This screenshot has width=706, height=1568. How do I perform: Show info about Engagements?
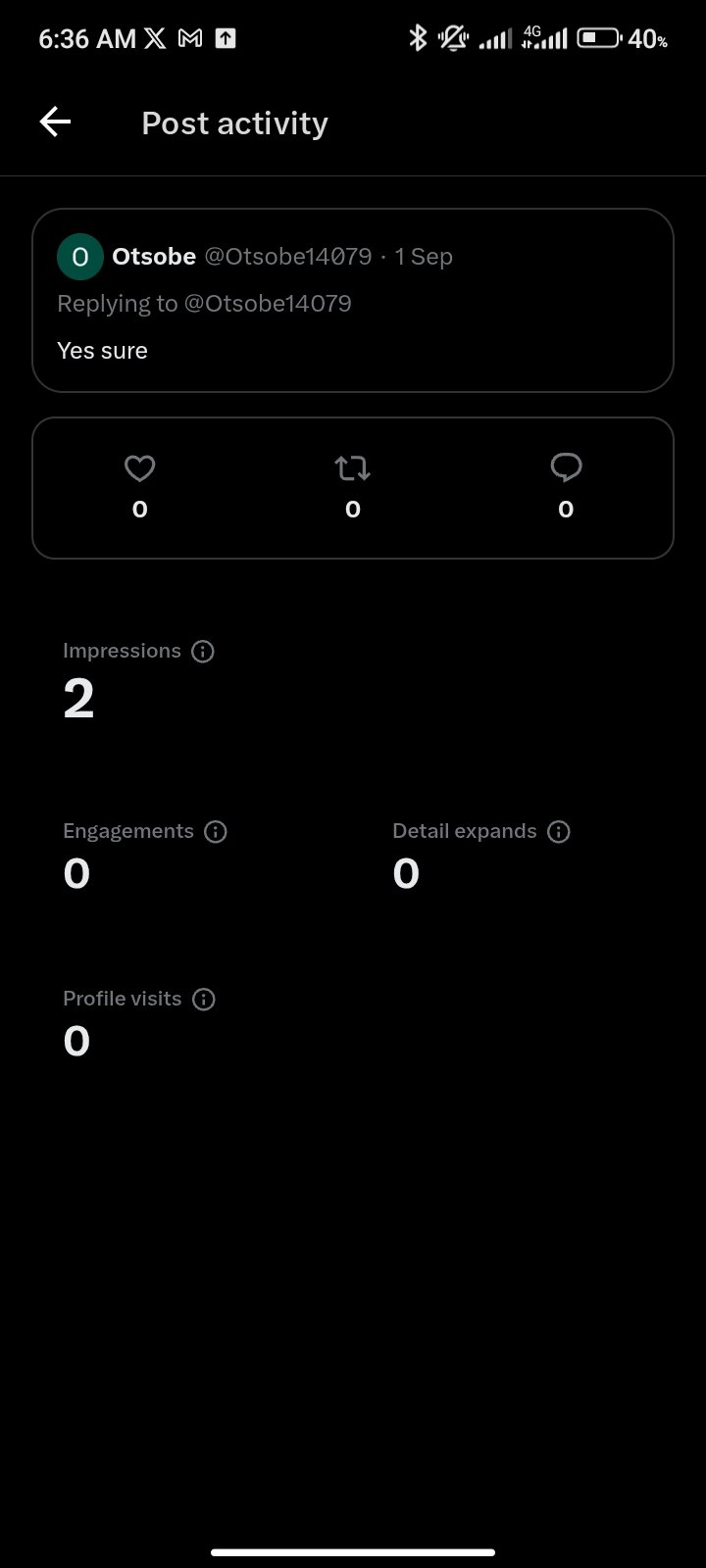tap(216, 832)
